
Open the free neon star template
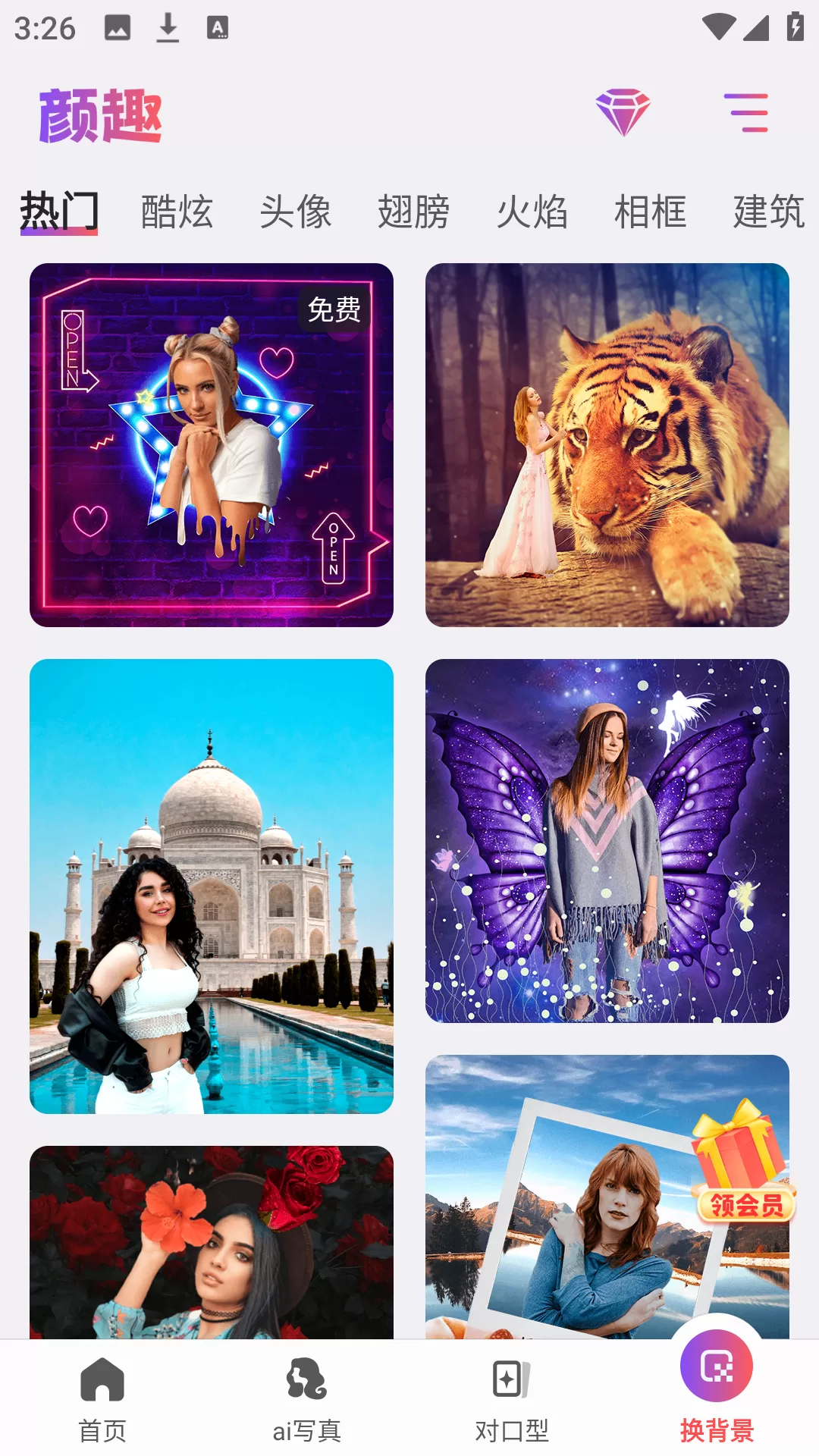coord(212,445)
